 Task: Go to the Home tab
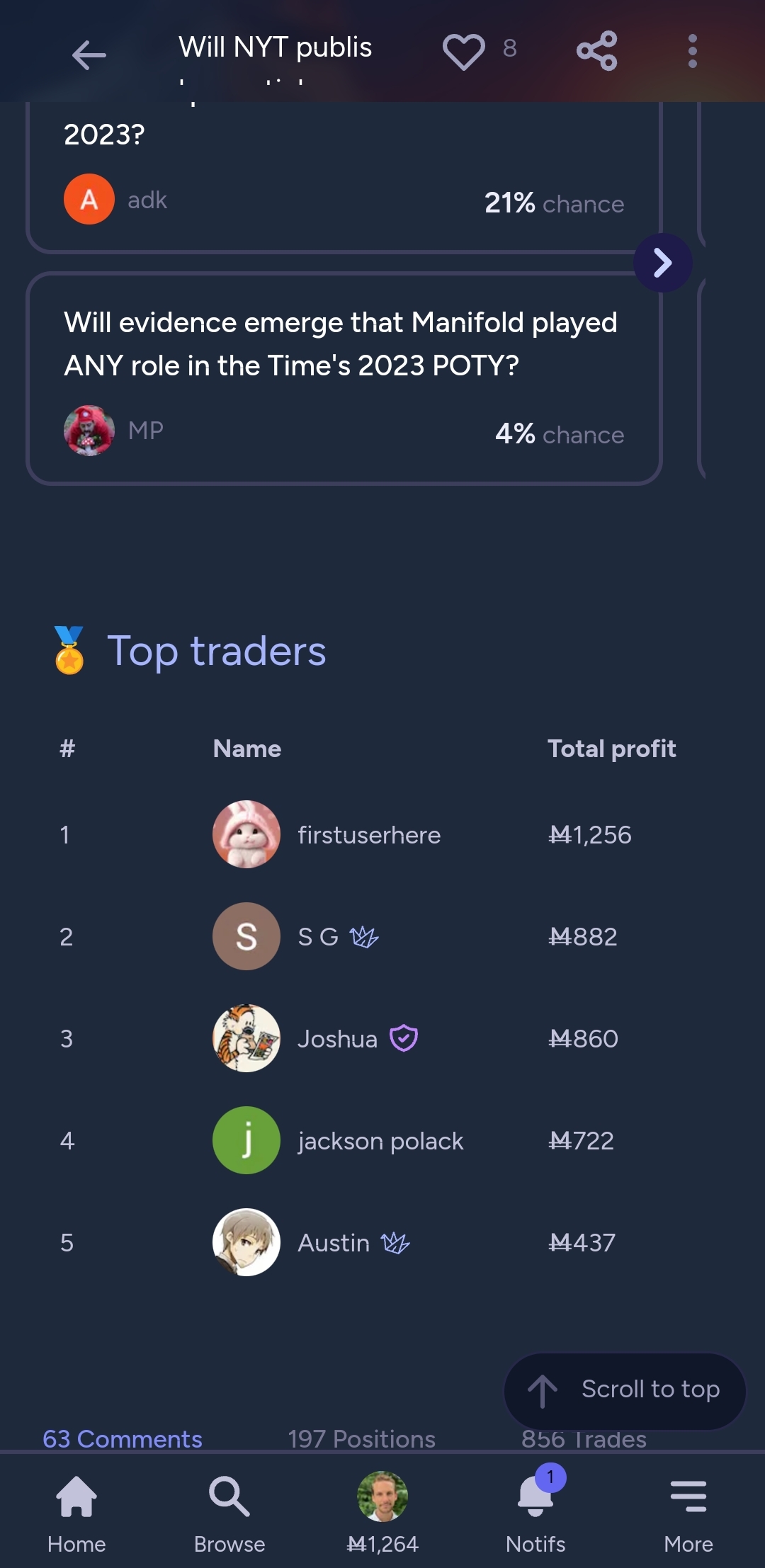pyautogui.click(x=76, y=1513)
